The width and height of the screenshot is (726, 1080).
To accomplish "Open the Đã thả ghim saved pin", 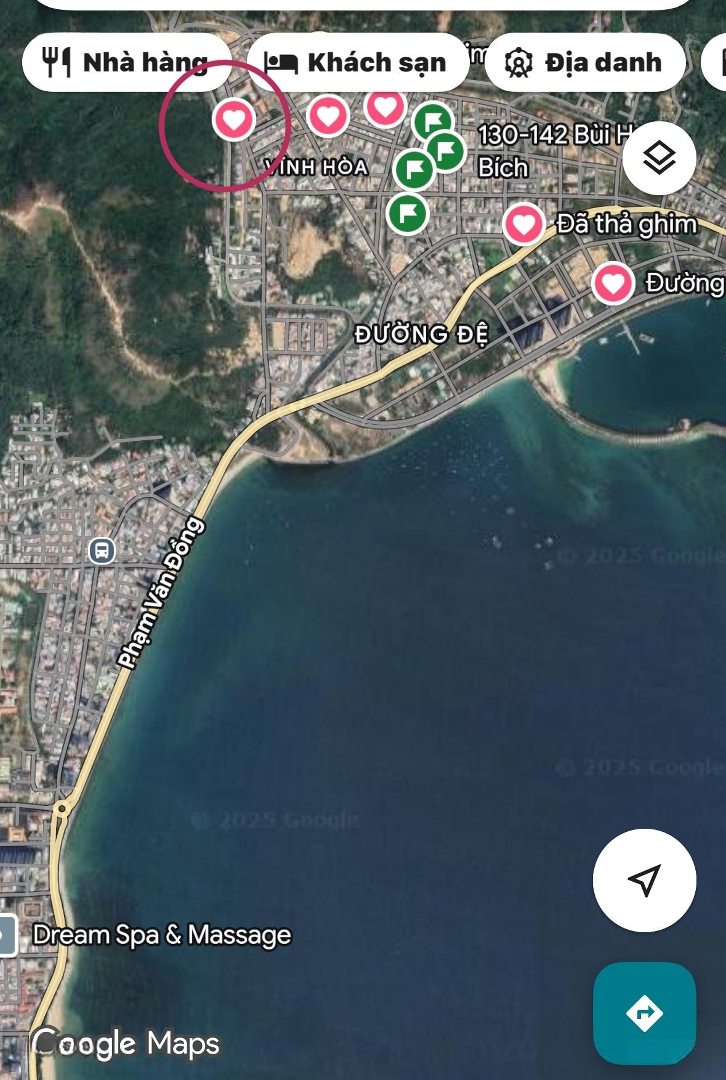I will (x=524, y=224).
